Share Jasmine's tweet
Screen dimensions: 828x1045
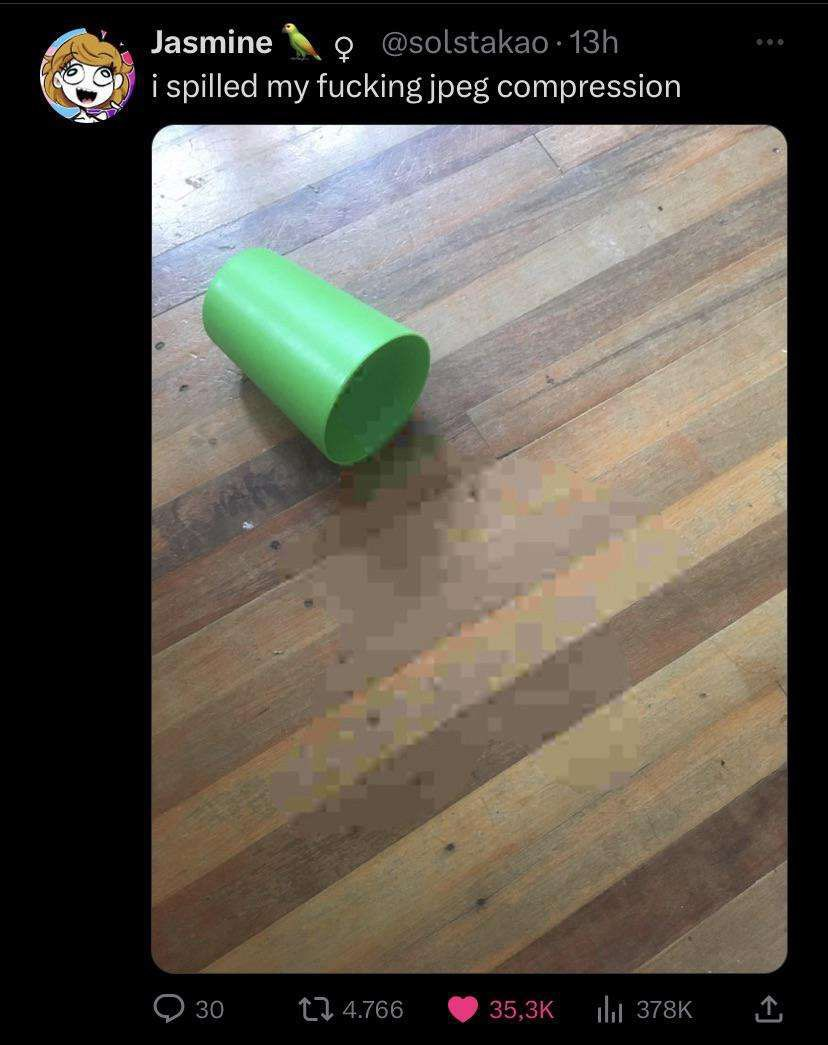point(767,1009)
